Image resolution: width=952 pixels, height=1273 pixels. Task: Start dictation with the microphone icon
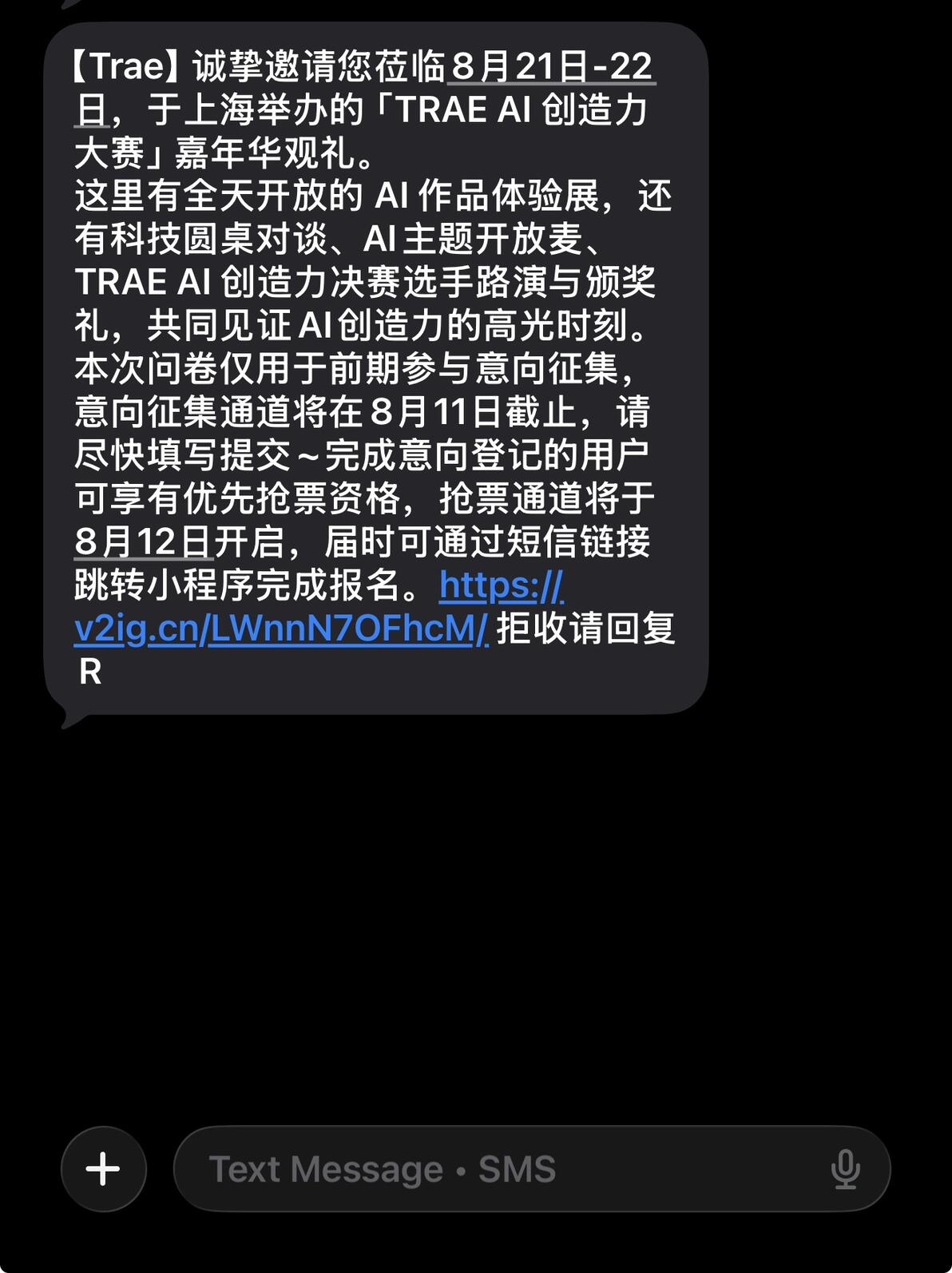coord(845,1170)
